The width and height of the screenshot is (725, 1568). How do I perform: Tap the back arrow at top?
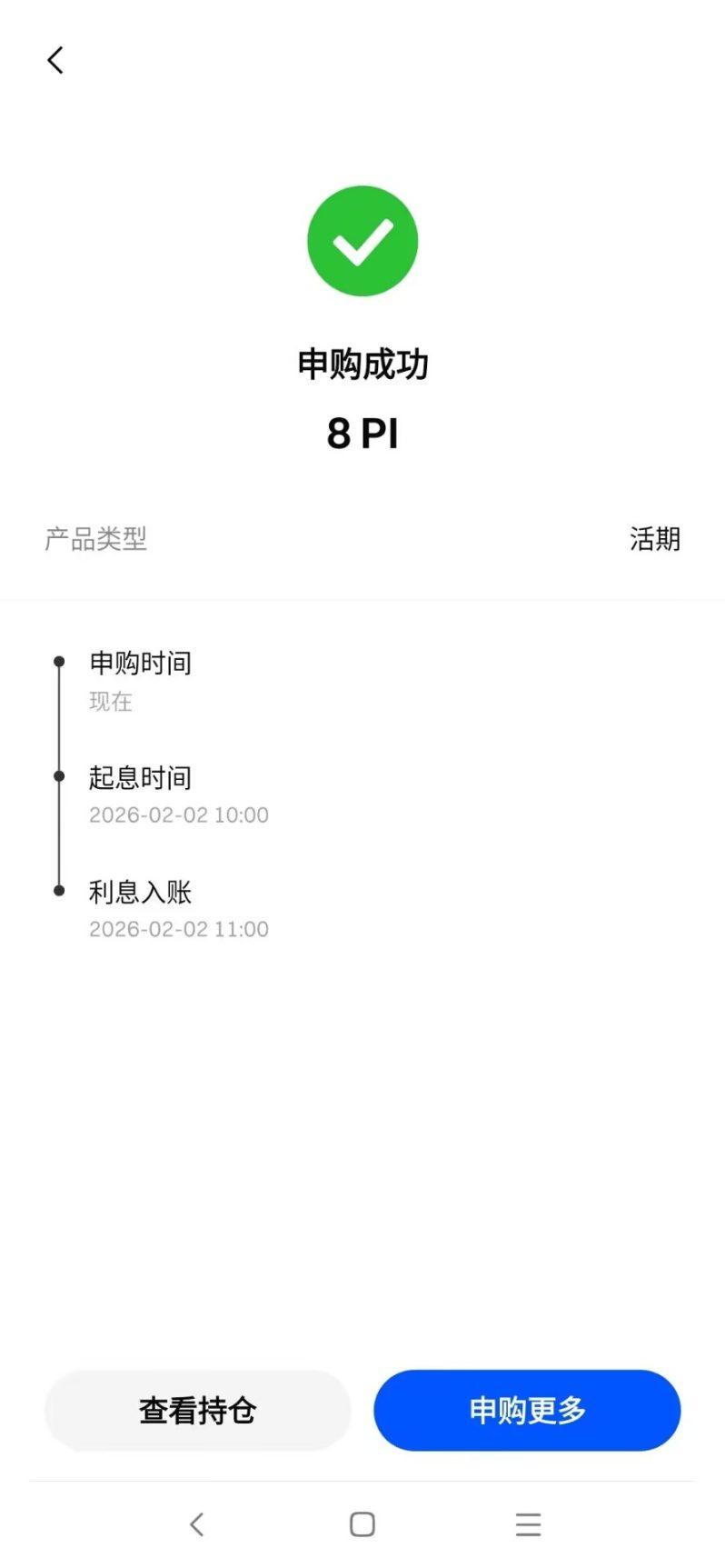pyautogui.click(x=55, y=60)
